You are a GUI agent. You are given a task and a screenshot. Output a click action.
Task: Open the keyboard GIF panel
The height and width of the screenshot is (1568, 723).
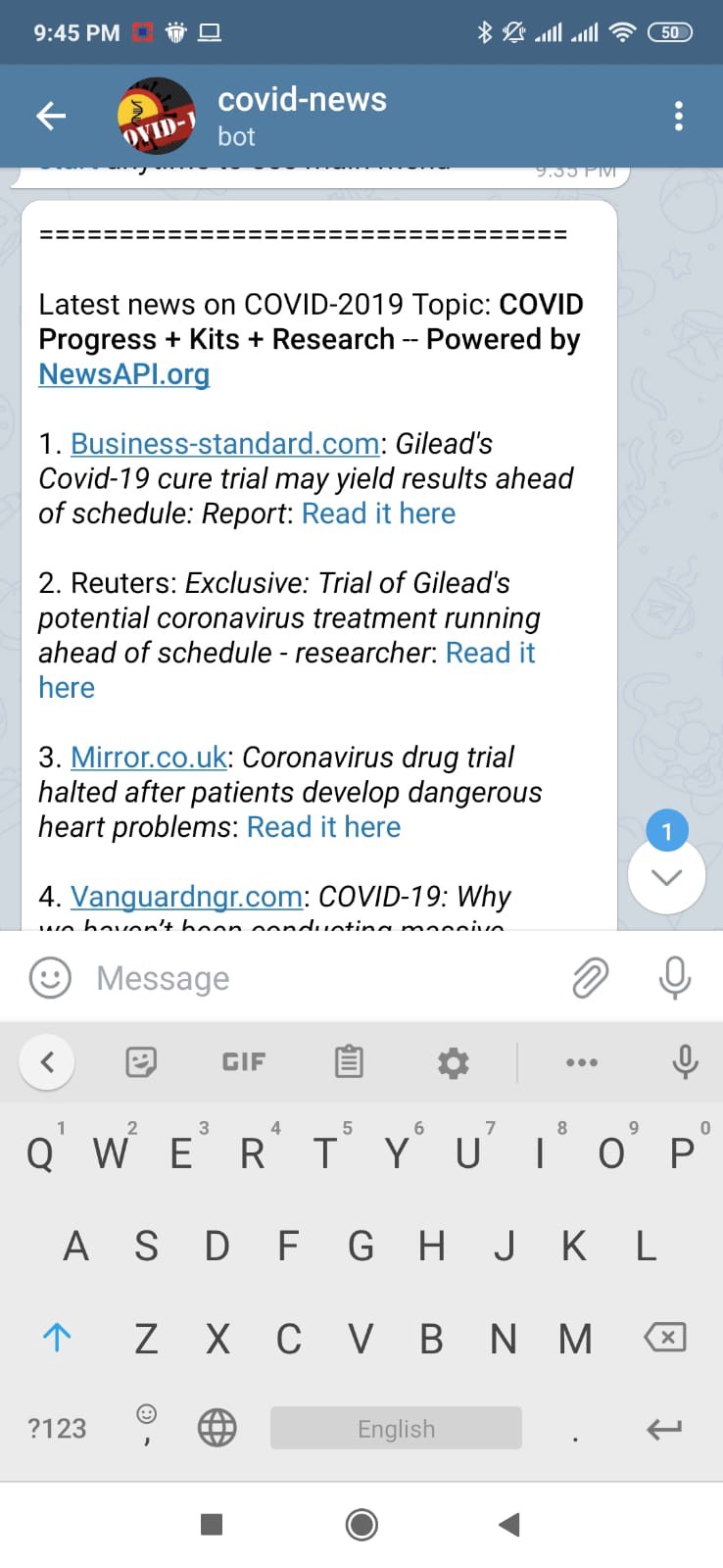click(x=243, y=1062)
